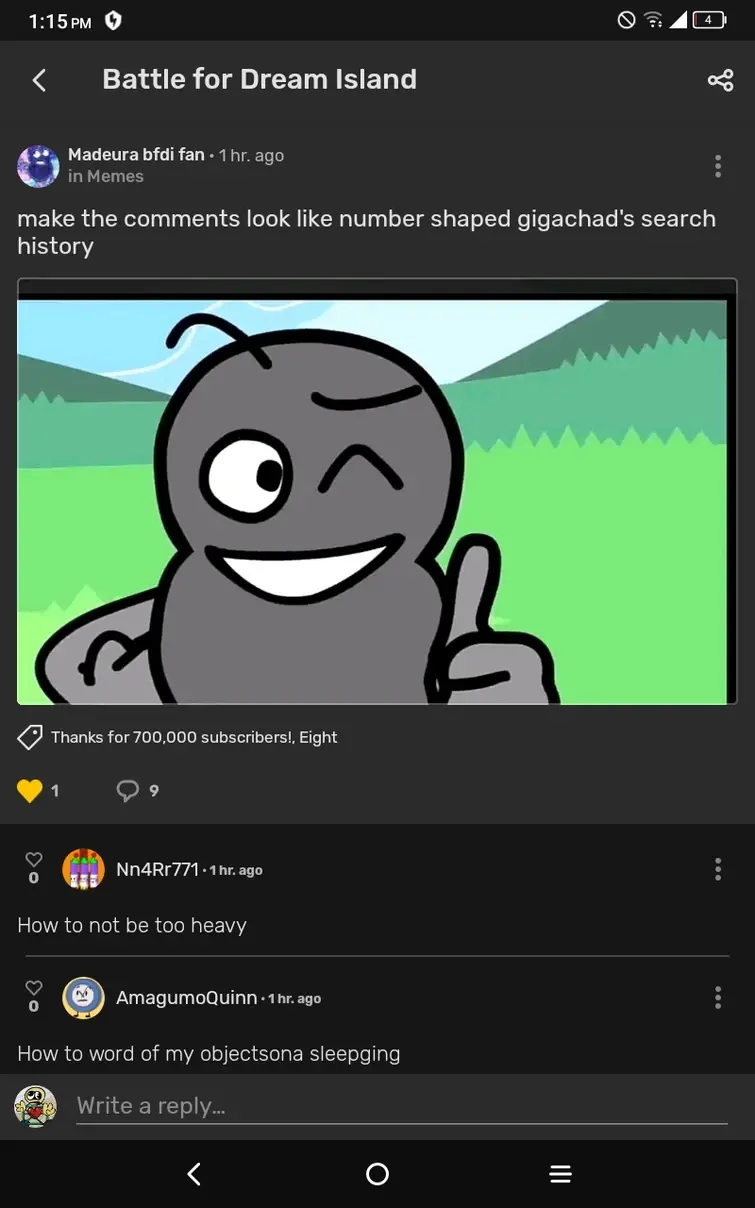
Task: Like the post with the heart icon
Action: 30,791
